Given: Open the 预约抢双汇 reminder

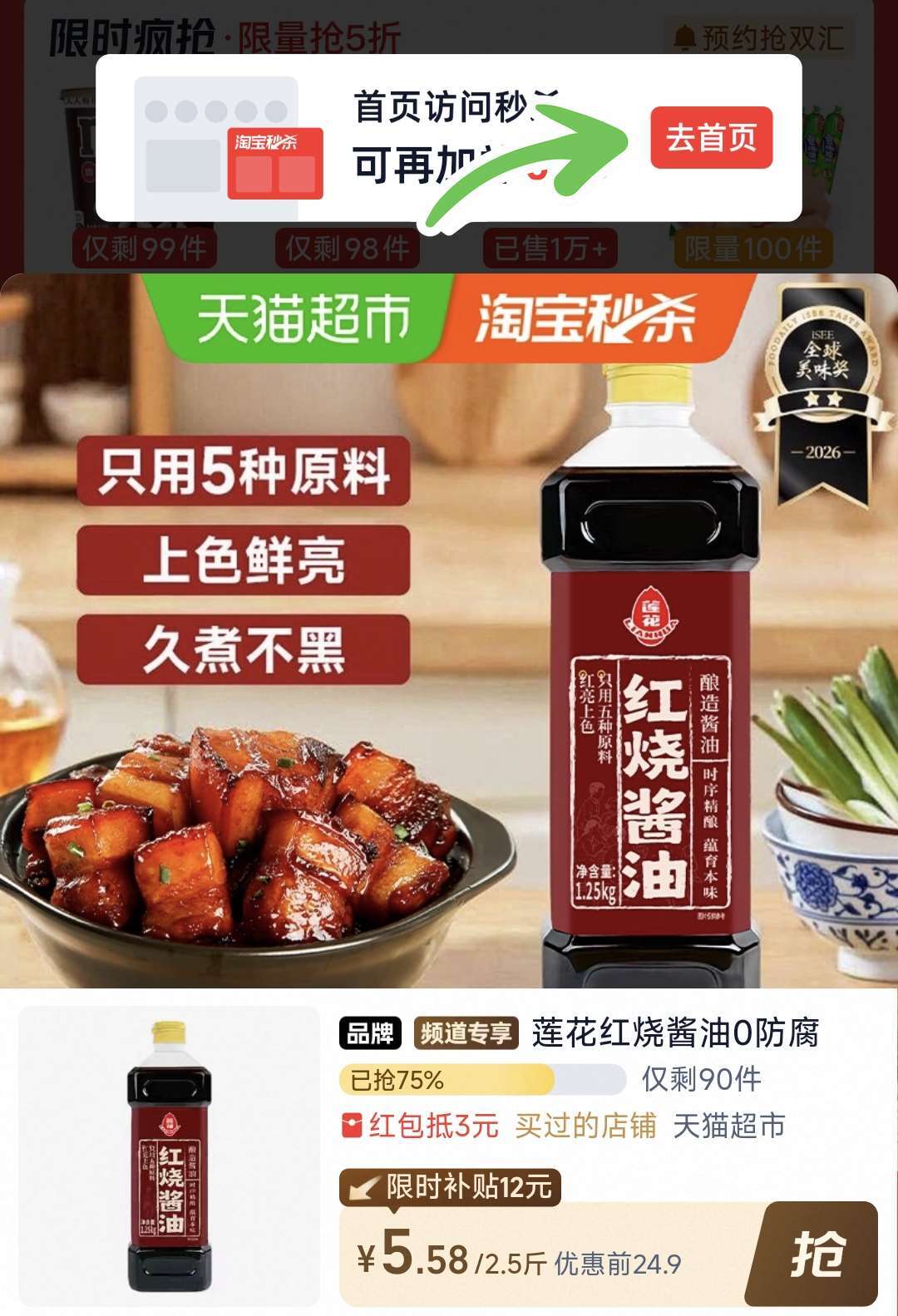Looking at the screenshot, I should [x=759, y=37].
